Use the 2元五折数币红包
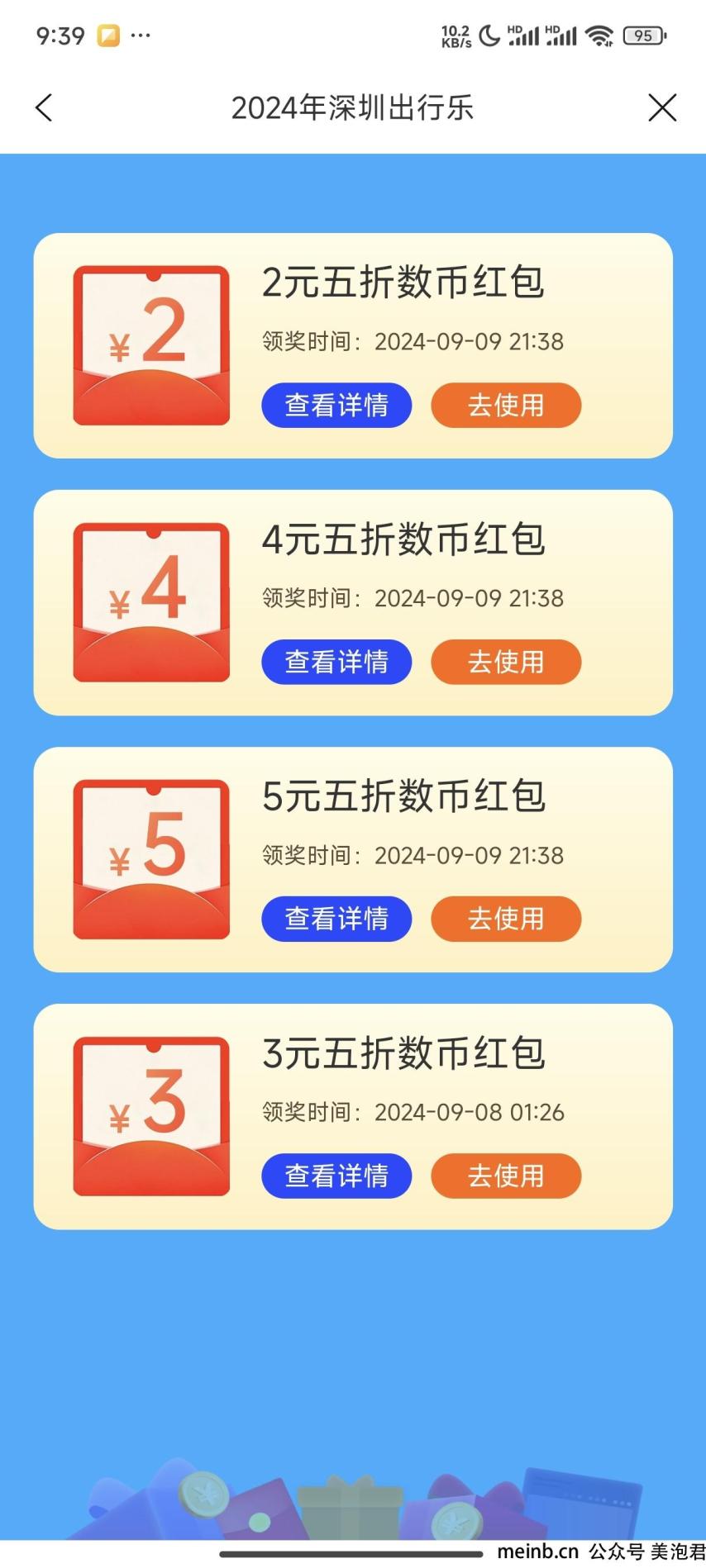This screenshot has height=1568, width=706. (506, 405)
